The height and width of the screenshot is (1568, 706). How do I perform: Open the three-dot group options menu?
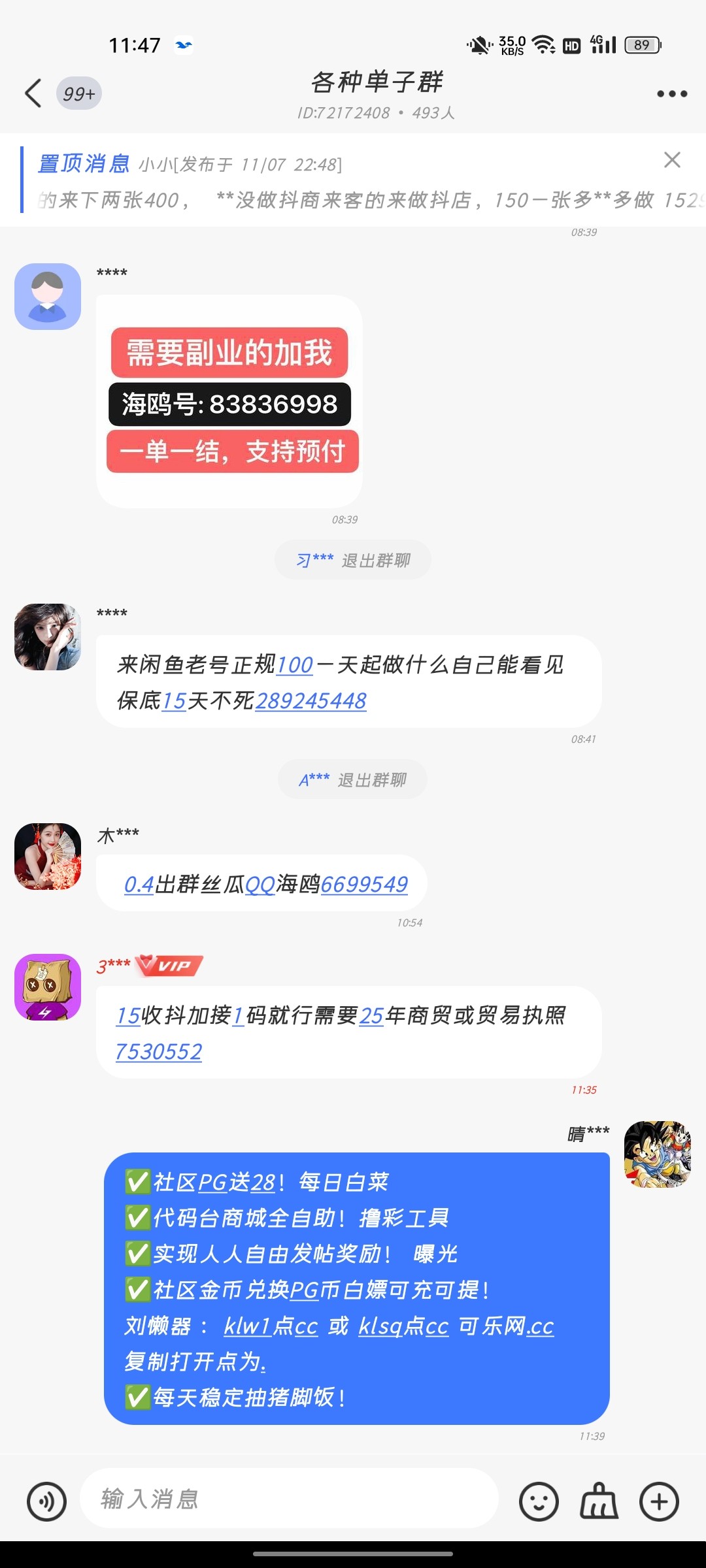(672, 93)
